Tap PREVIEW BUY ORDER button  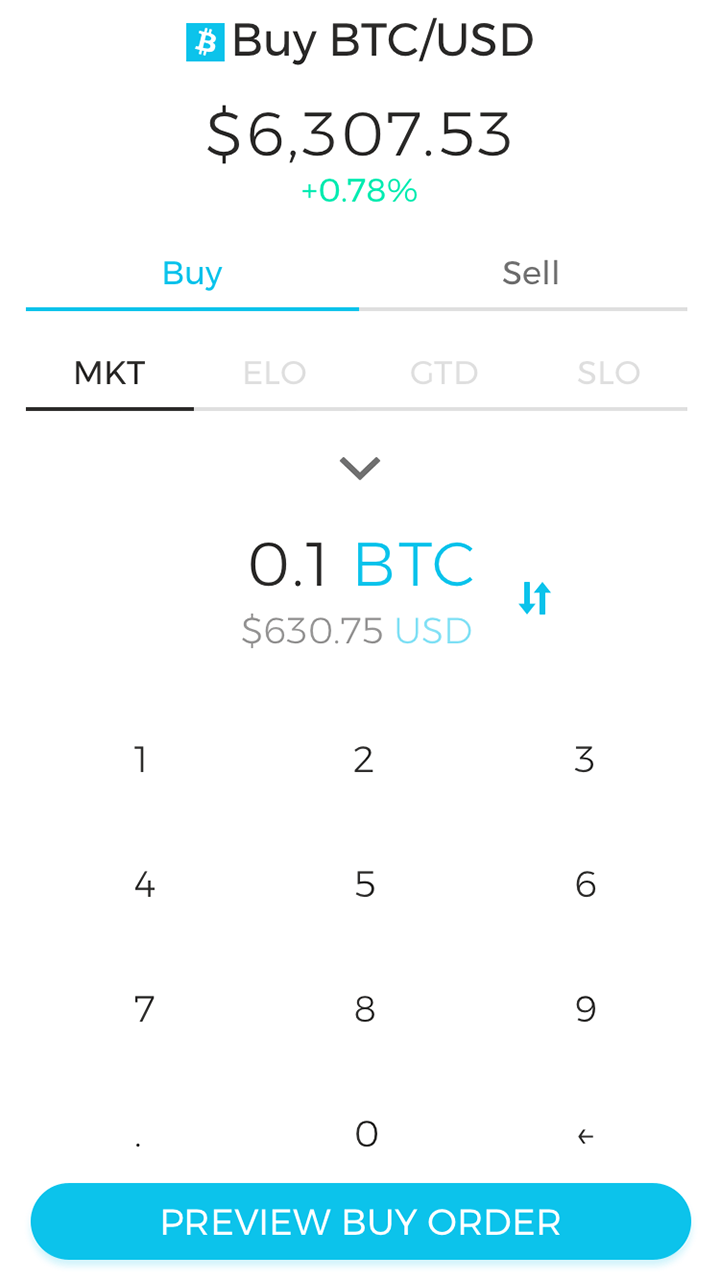coord(361,1222)
